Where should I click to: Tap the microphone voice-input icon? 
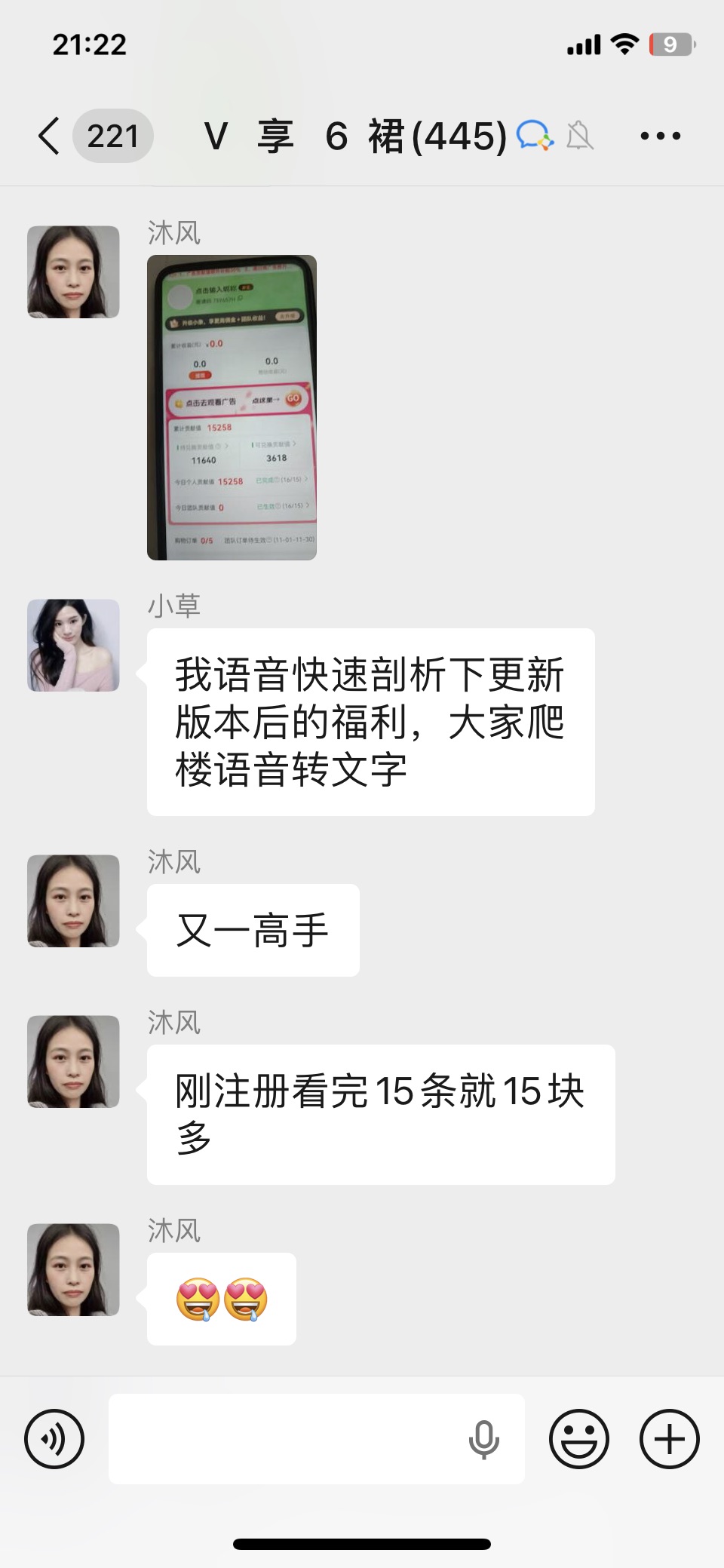point(485,1438)
